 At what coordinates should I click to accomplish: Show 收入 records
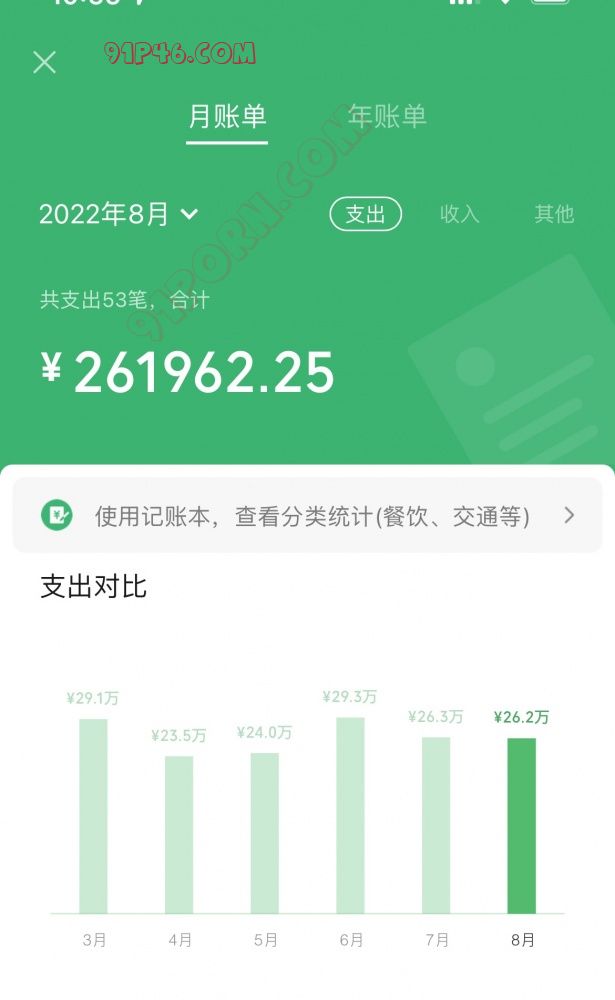tap(460, 214)
